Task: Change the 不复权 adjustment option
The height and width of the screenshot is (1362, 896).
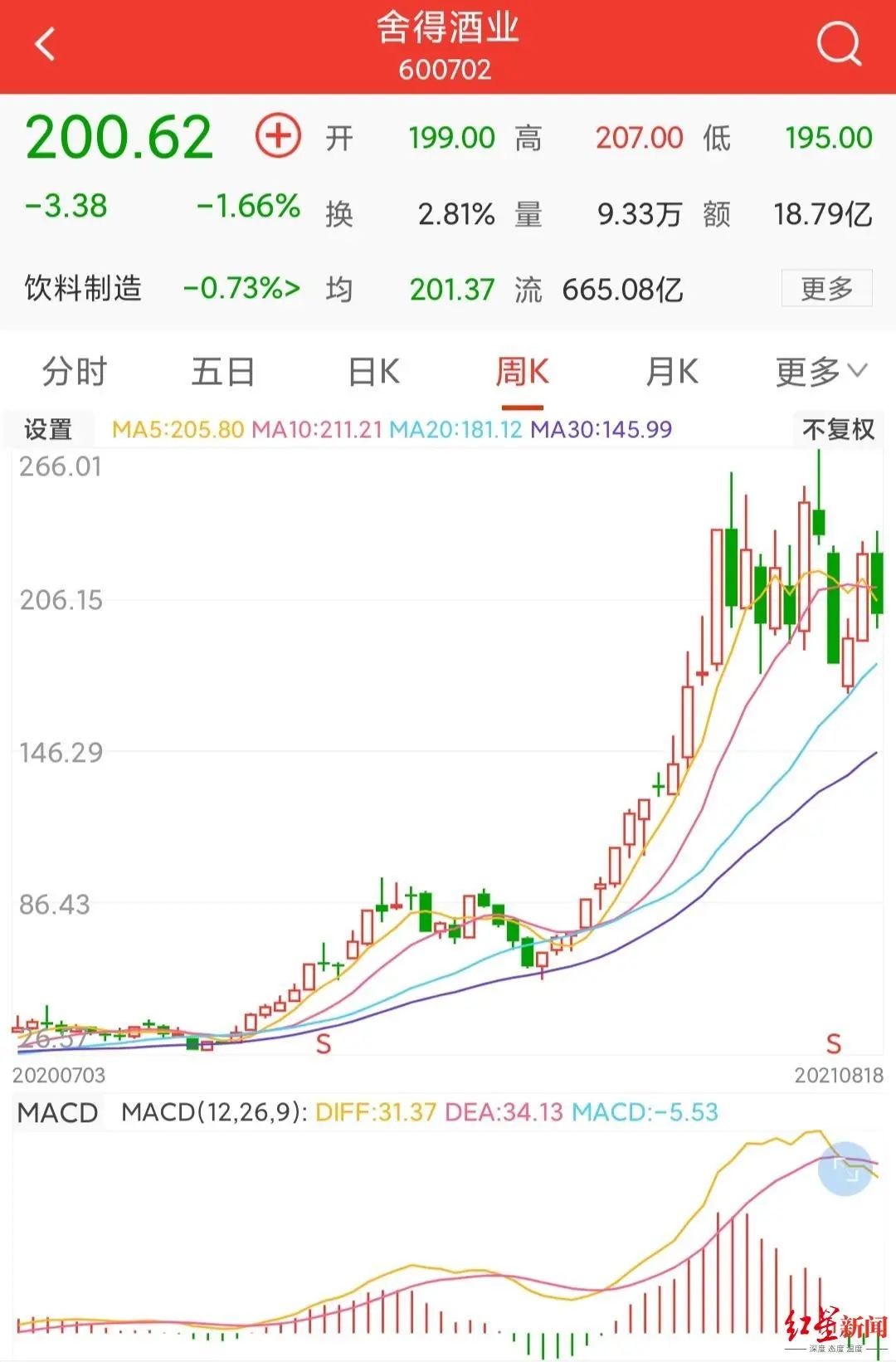Action: click(x=838, y=430)
